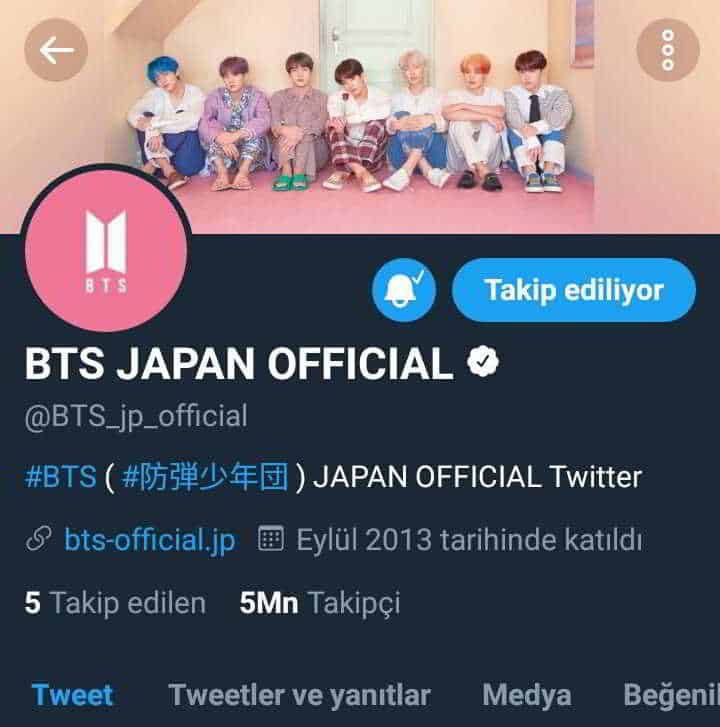Switch to the Beğeni tab

pos(668,695)
